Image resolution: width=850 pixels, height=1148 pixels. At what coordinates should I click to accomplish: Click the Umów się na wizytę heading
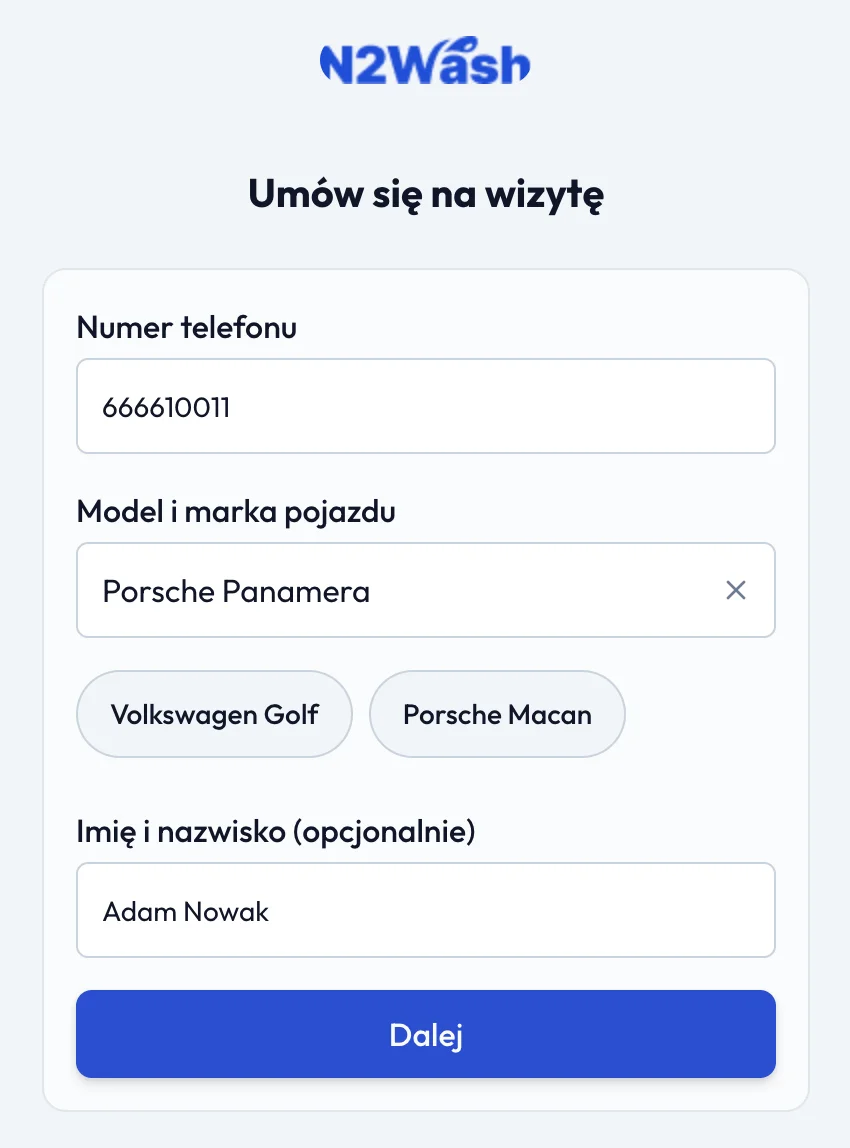(x=425, y=195)
